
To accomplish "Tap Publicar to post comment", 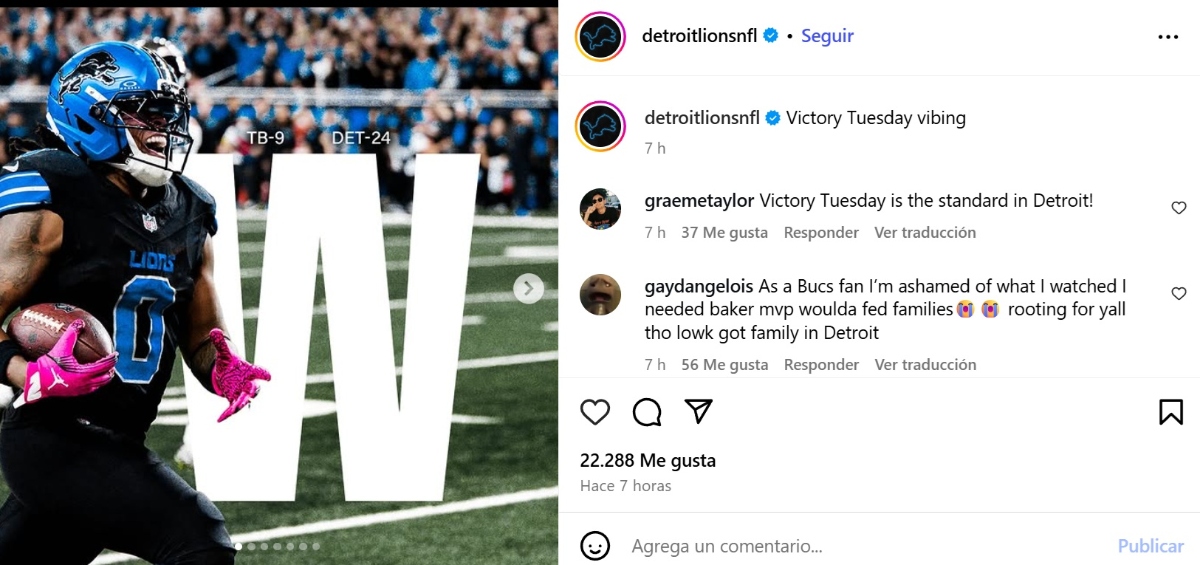I will 1150,546.
